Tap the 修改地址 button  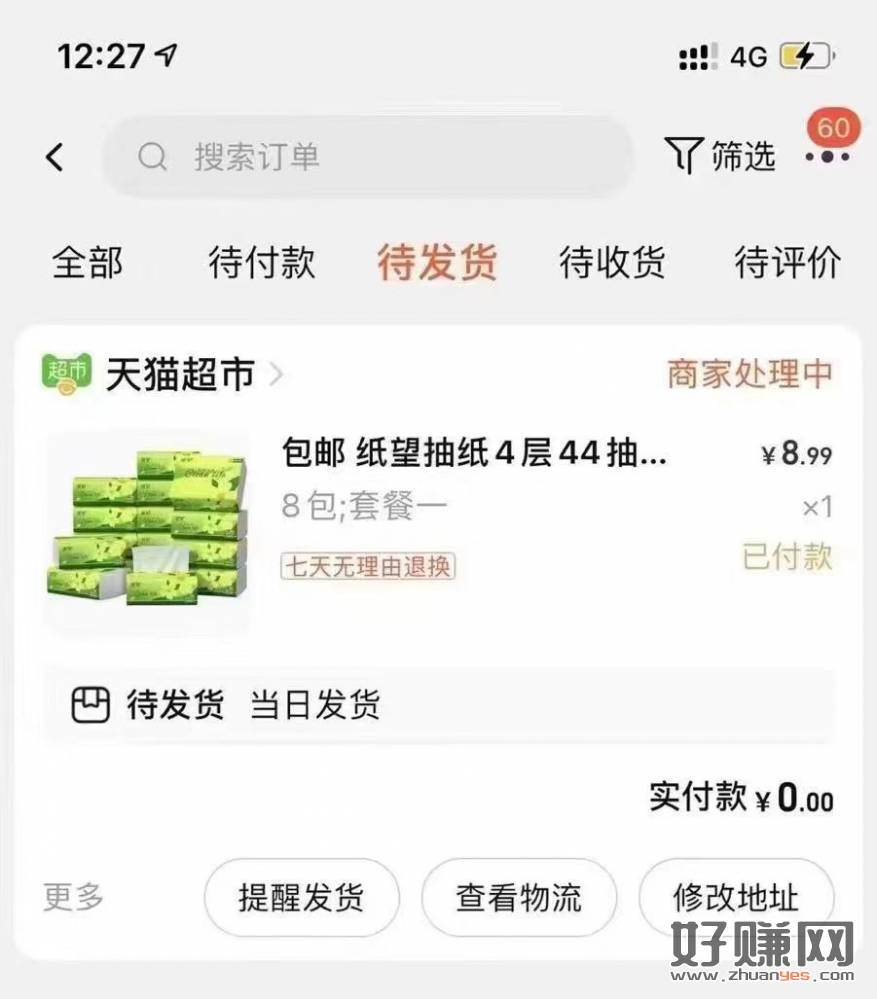click(x=735, y=898)
